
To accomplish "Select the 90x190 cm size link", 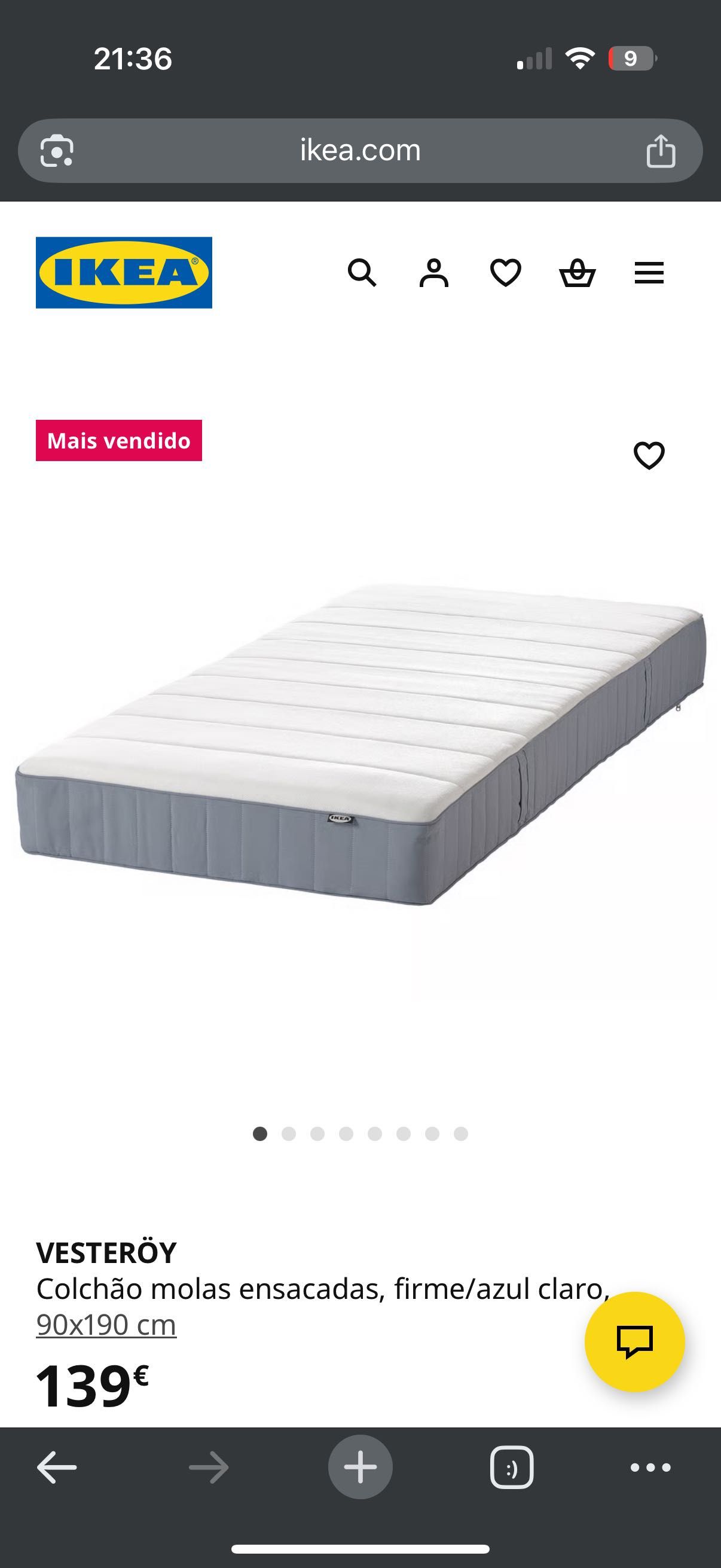I will coord(106,1325).
